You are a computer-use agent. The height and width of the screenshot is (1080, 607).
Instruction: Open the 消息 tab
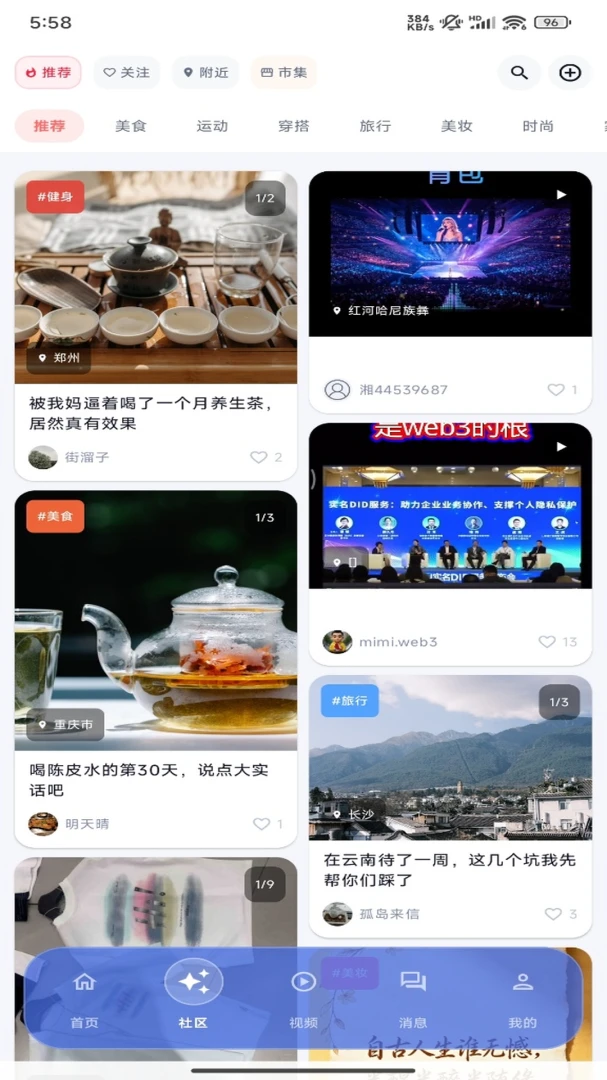(413, 999)
